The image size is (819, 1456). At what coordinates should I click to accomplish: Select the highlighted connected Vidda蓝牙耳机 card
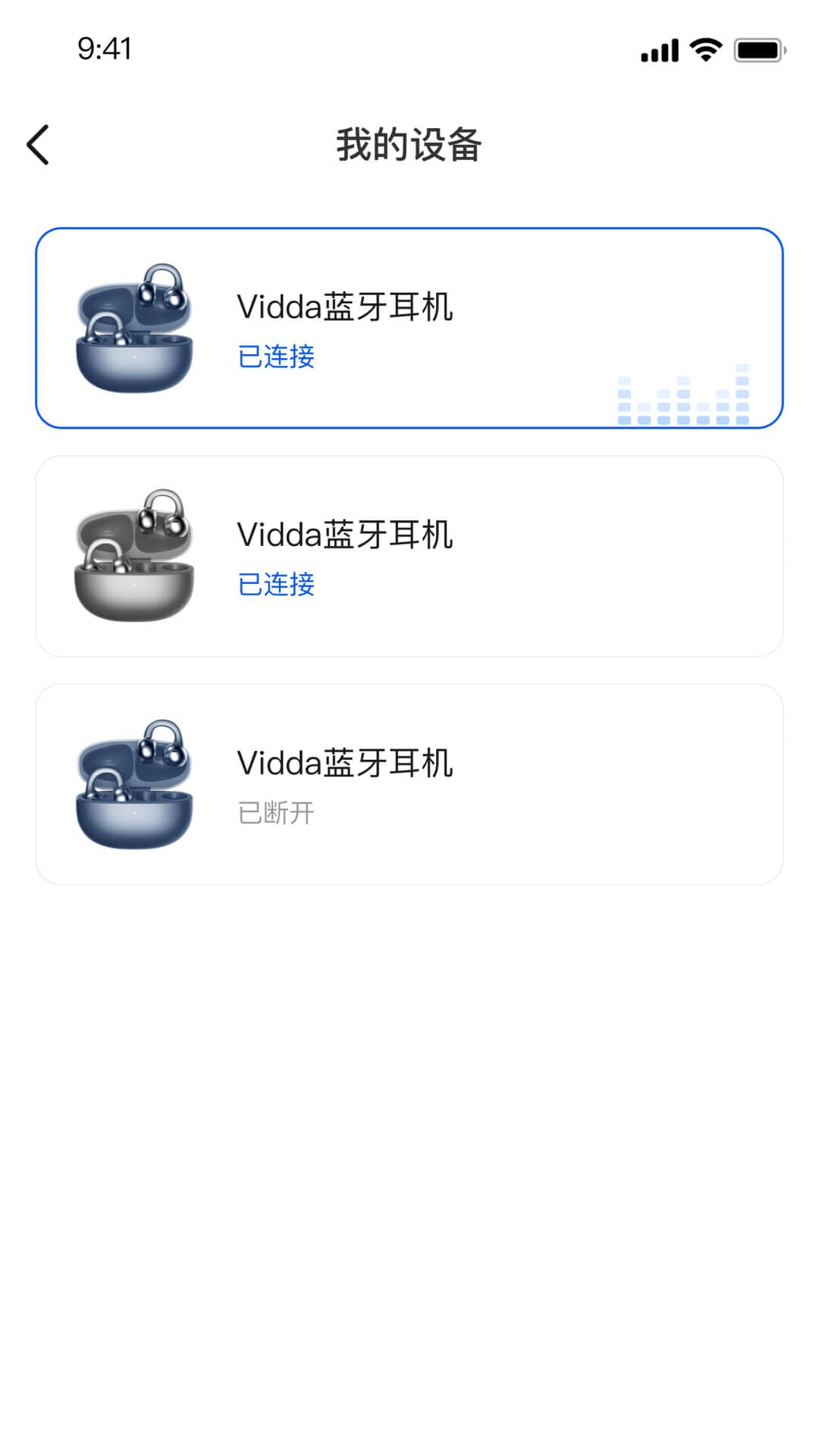click(x=409, y=328)
